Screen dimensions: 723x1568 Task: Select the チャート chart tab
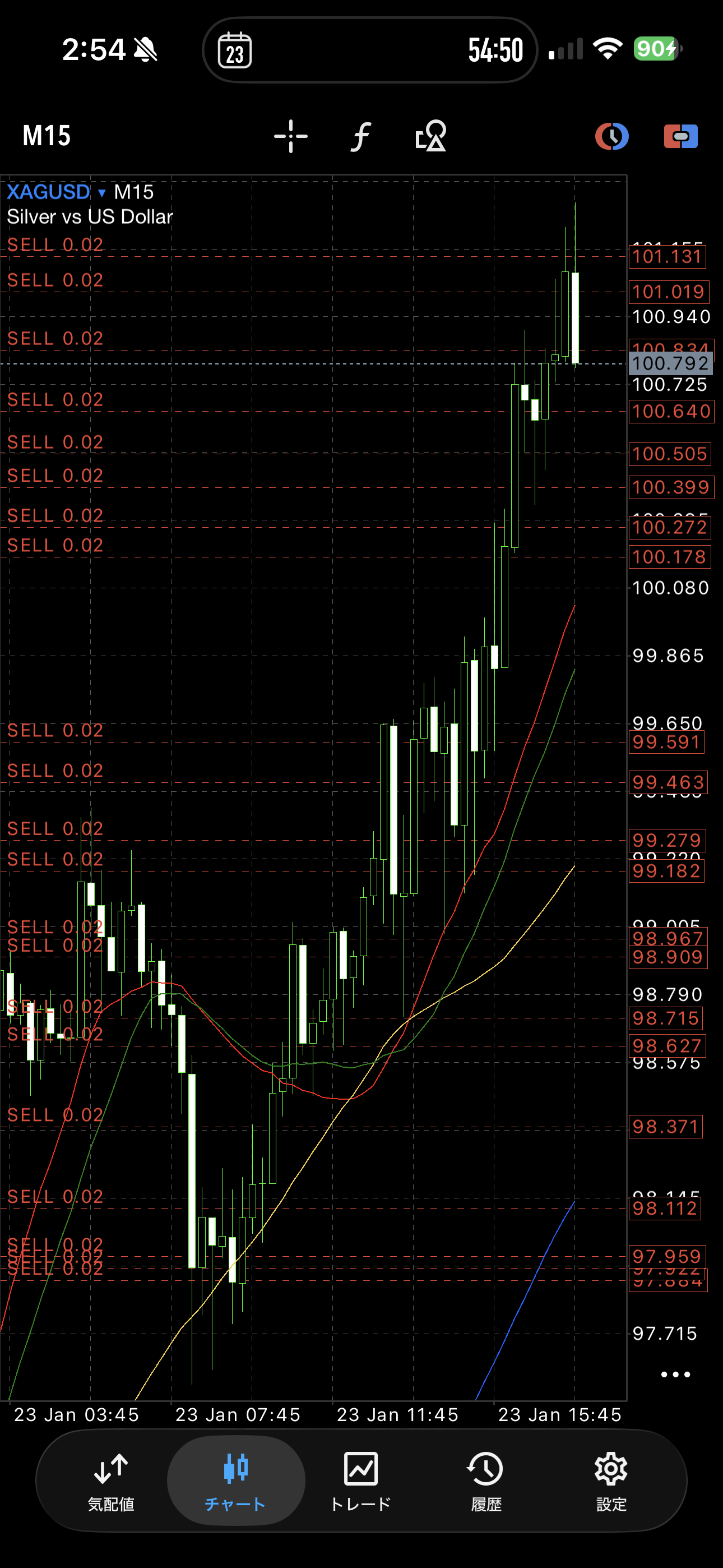click(235, 1481)
